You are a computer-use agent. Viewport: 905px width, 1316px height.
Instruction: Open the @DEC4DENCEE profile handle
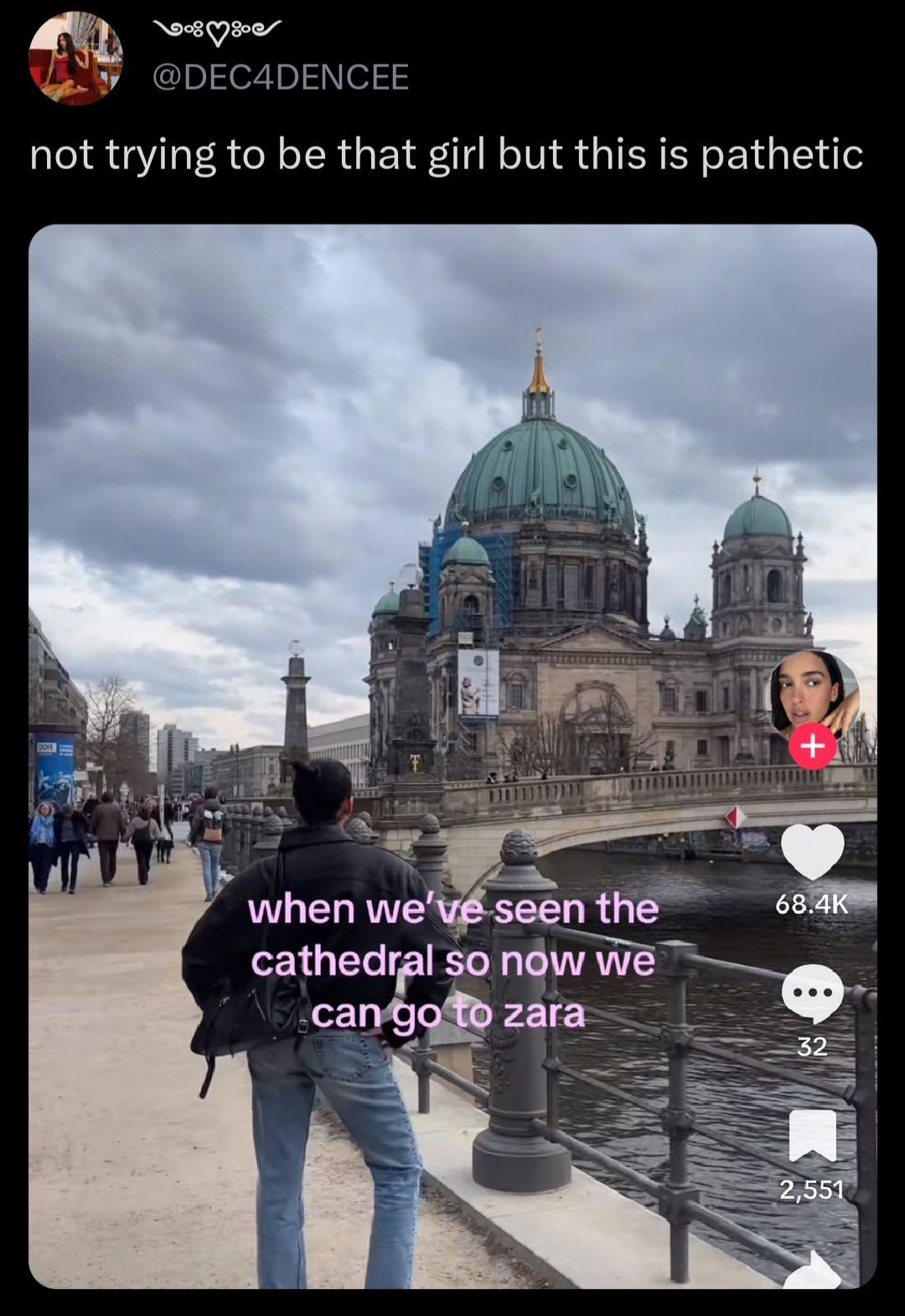281,77
